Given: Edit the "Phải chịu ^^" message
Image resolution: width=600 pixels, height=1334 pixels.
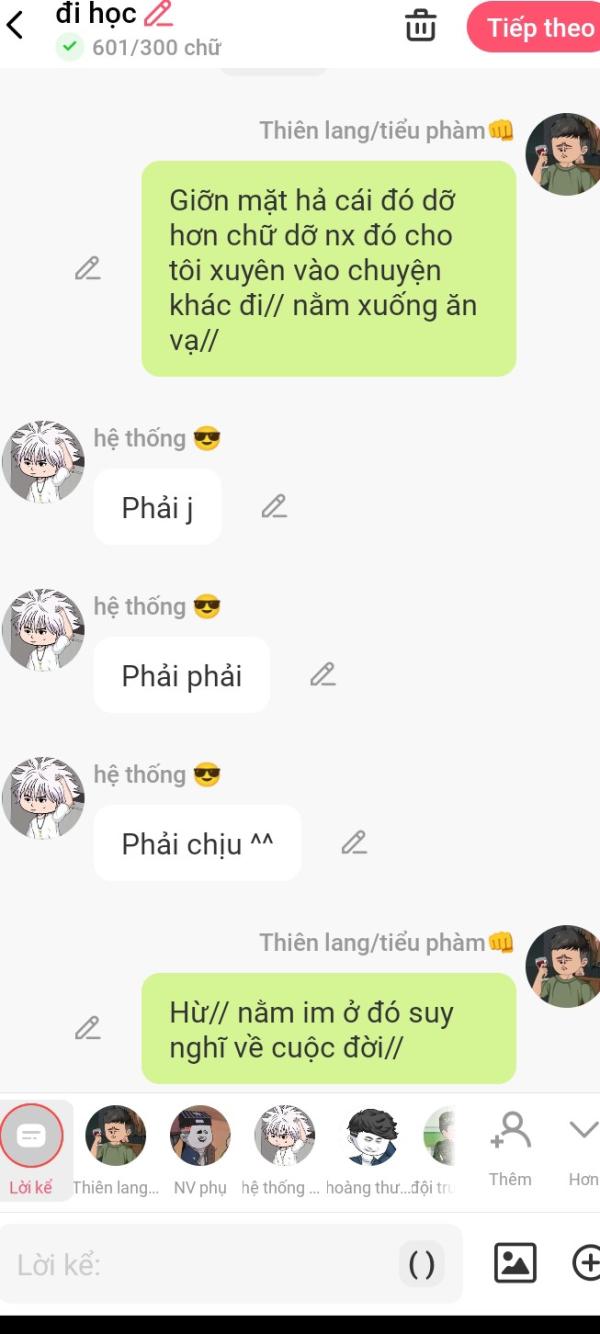Looking at the screenshot, I should point(354,843).
